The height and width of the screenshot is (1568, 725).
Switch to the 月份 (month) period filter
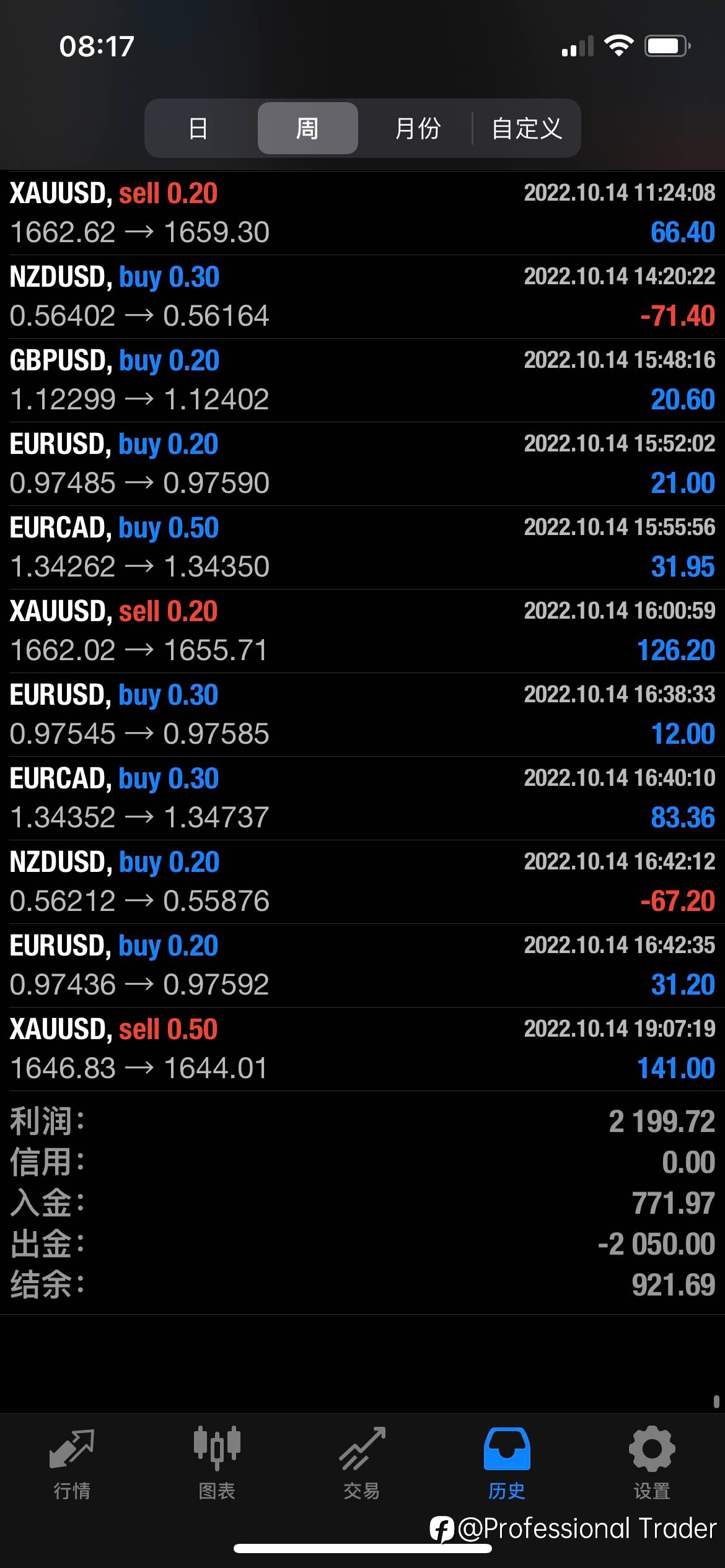point(417,128)
